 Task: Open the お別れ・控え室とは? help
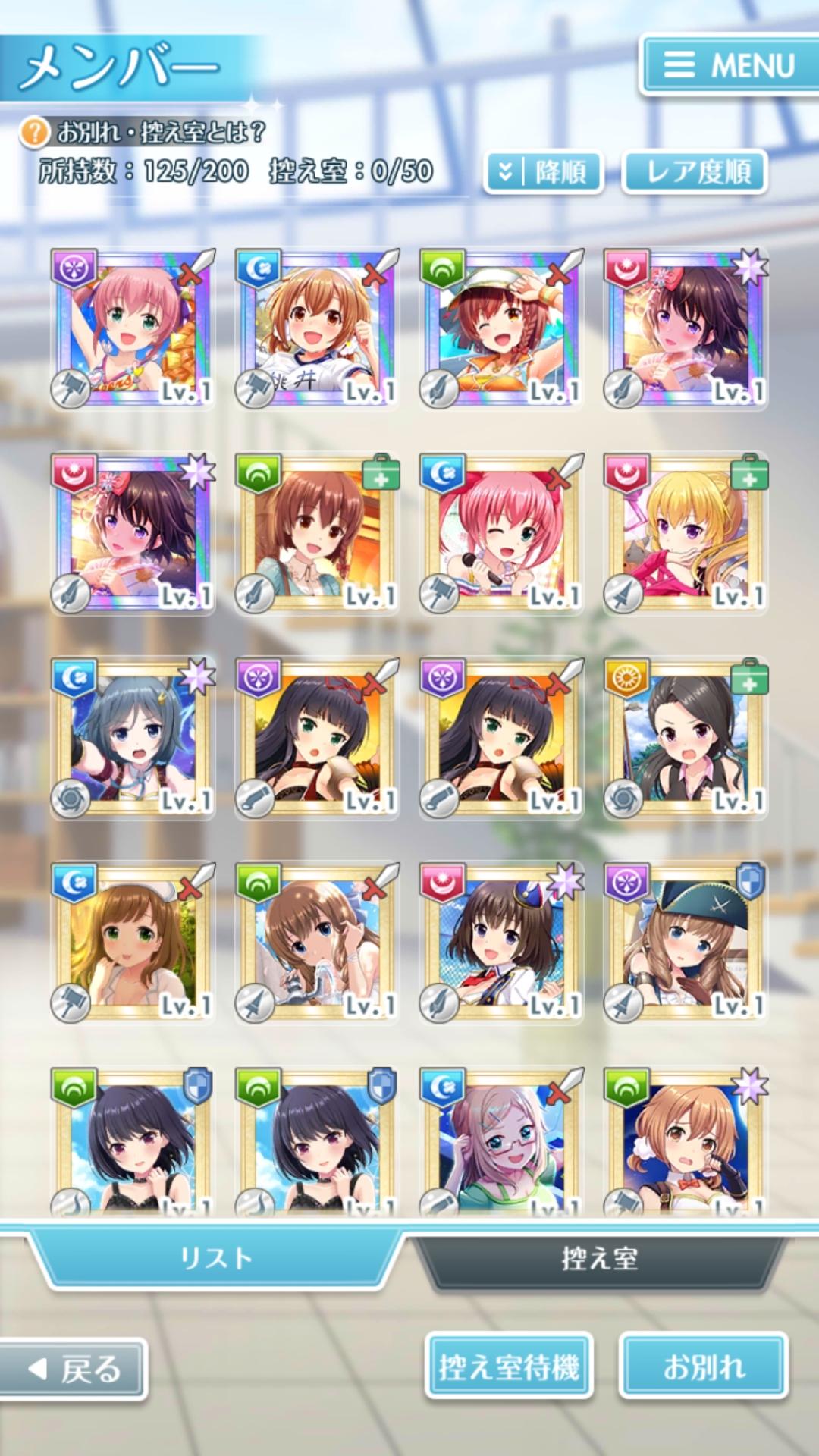pos(144,133)
